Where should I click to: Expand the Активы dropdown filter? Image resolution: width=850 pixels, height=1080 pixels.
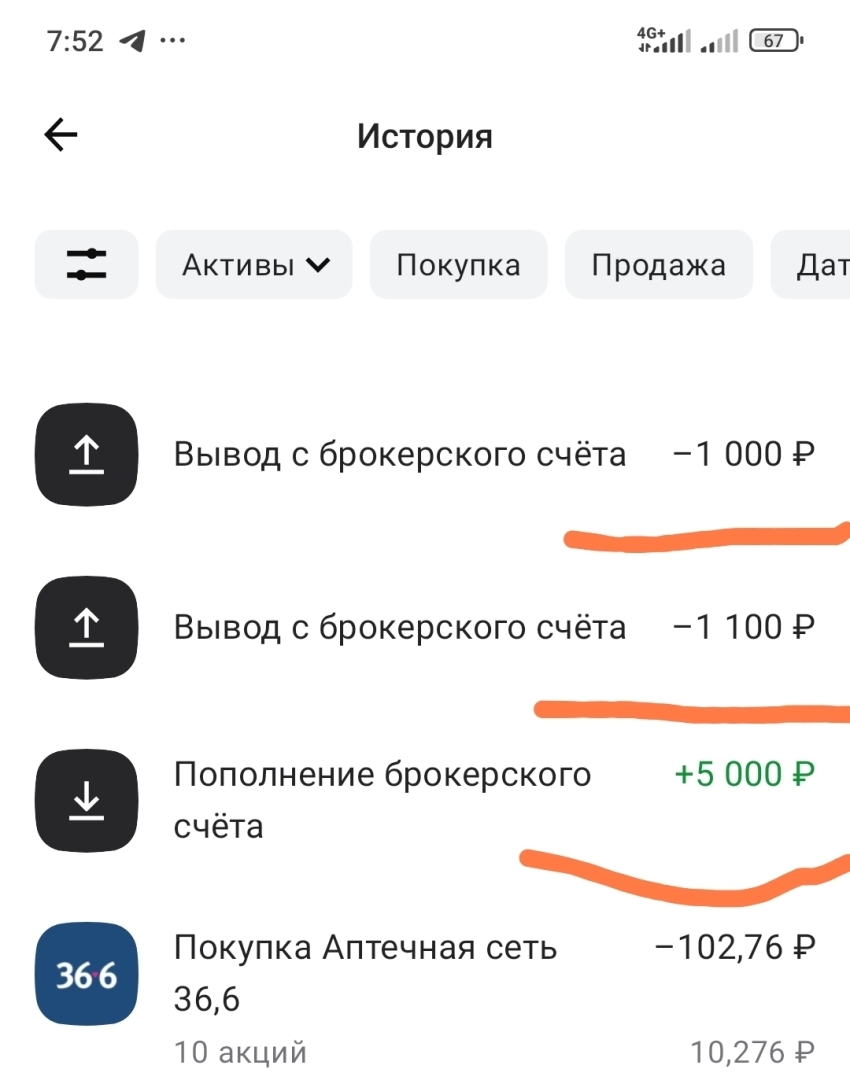click(x=254, y=265)
